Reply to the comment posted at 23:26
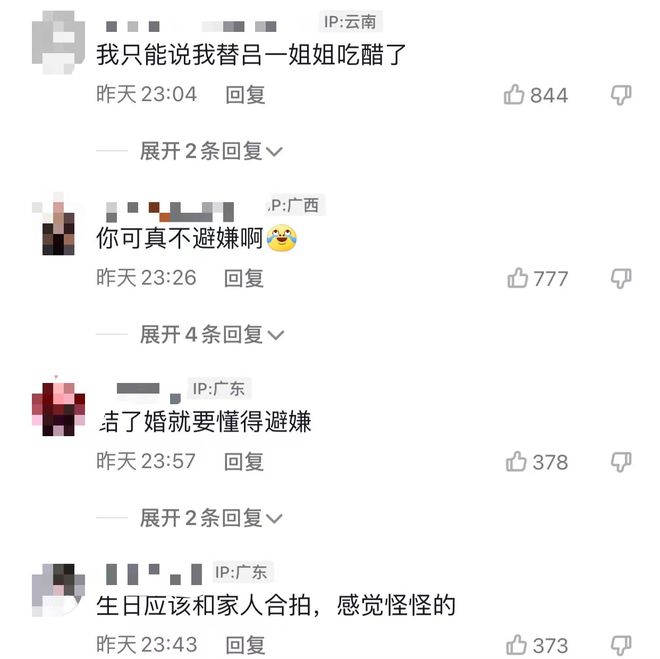 (x=245, y=278)
